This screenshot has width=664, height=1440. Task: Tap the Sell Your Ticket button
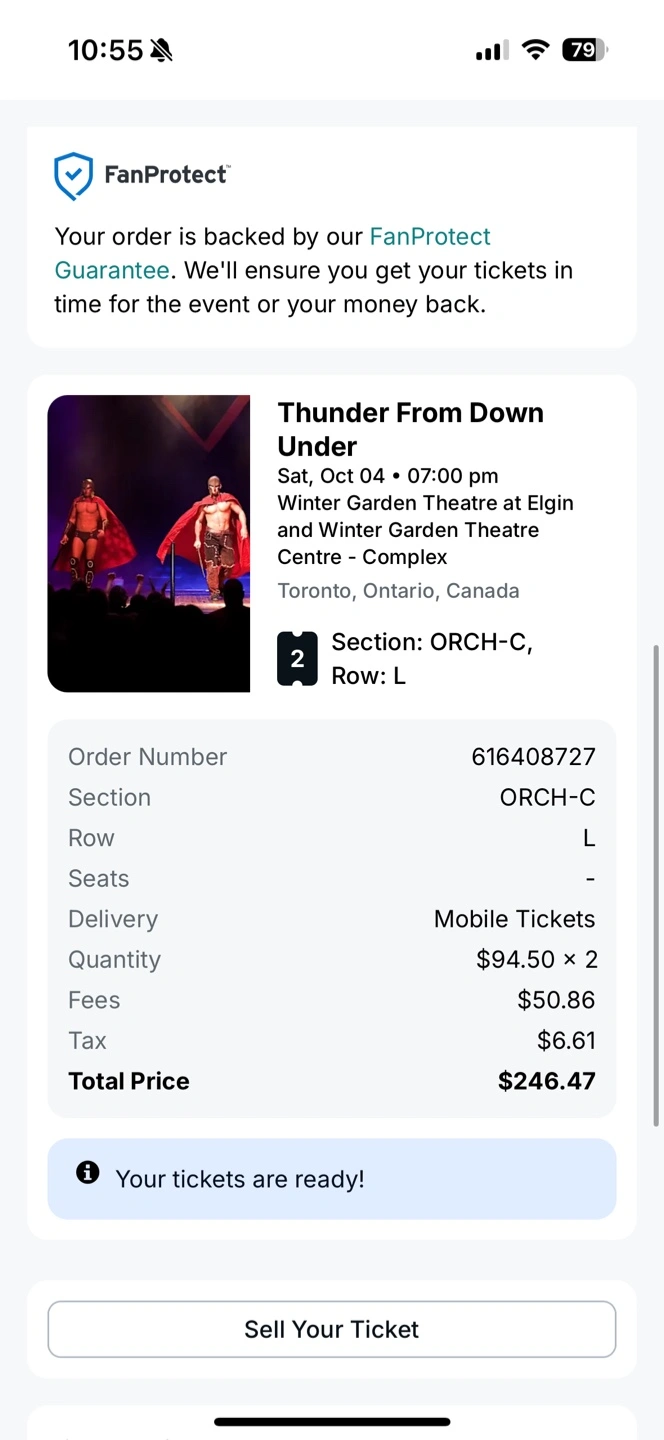(332, 1329)
